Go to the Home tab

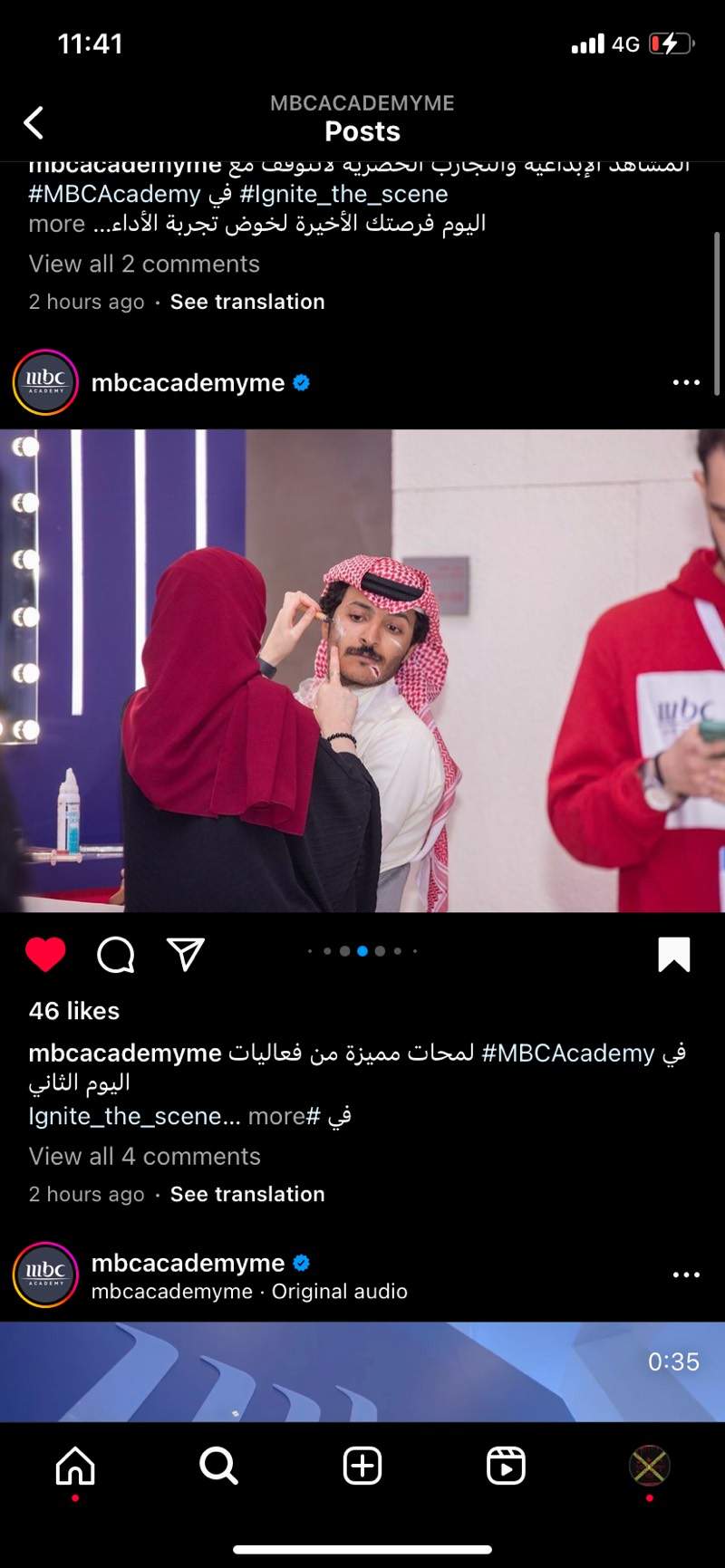[x=75, y=1466]
